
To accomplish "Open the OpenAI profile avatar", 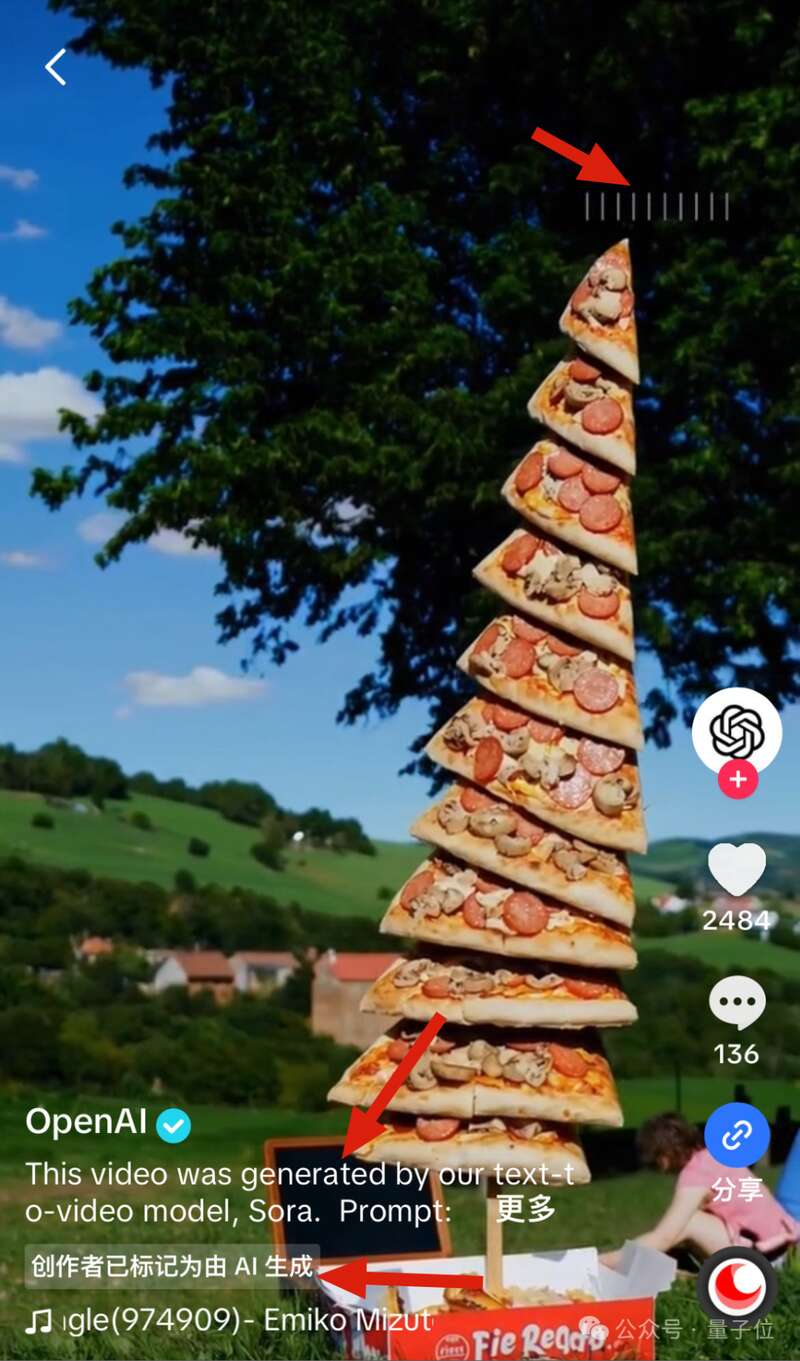I will [737, 732].
